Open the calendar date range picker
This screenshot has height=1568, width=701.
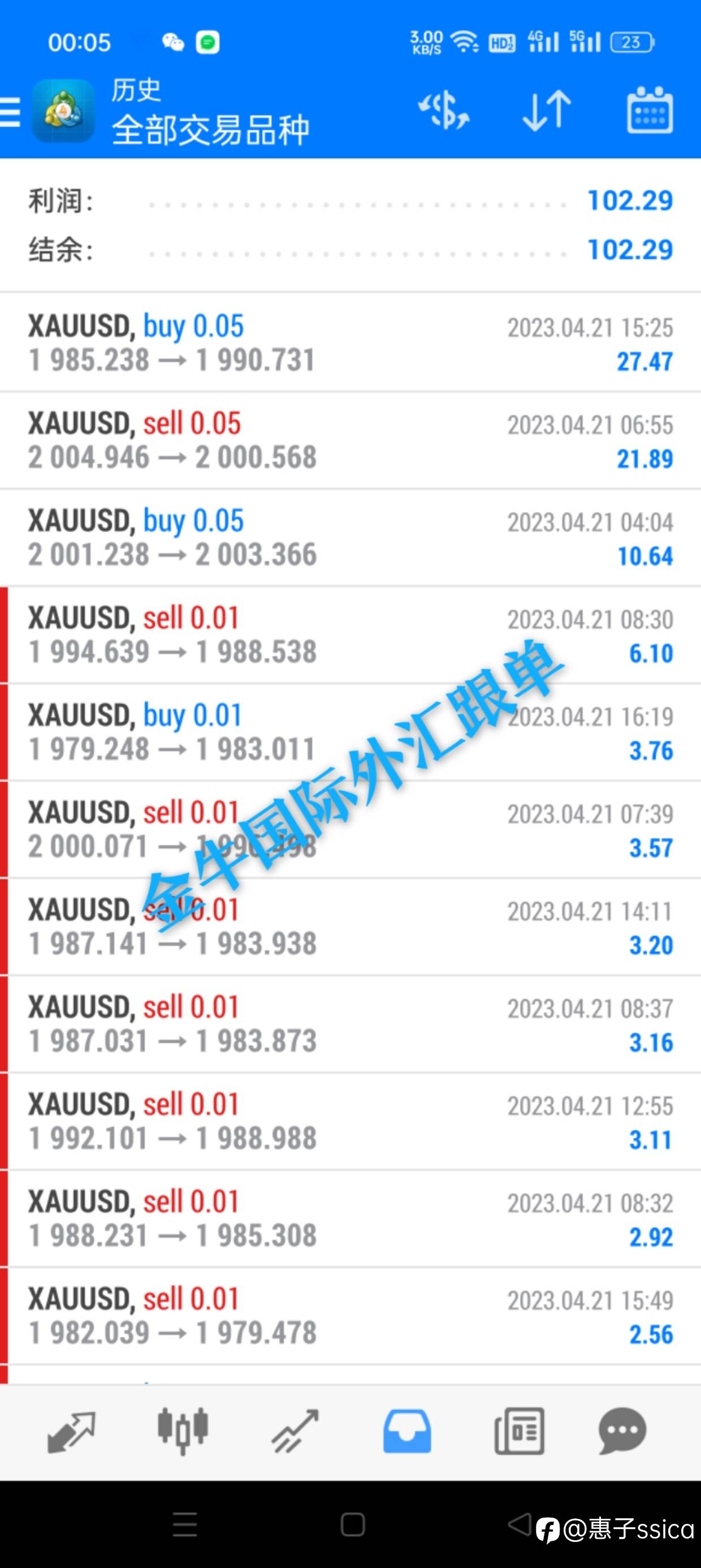pyautogui.click(x=650, y=110)
